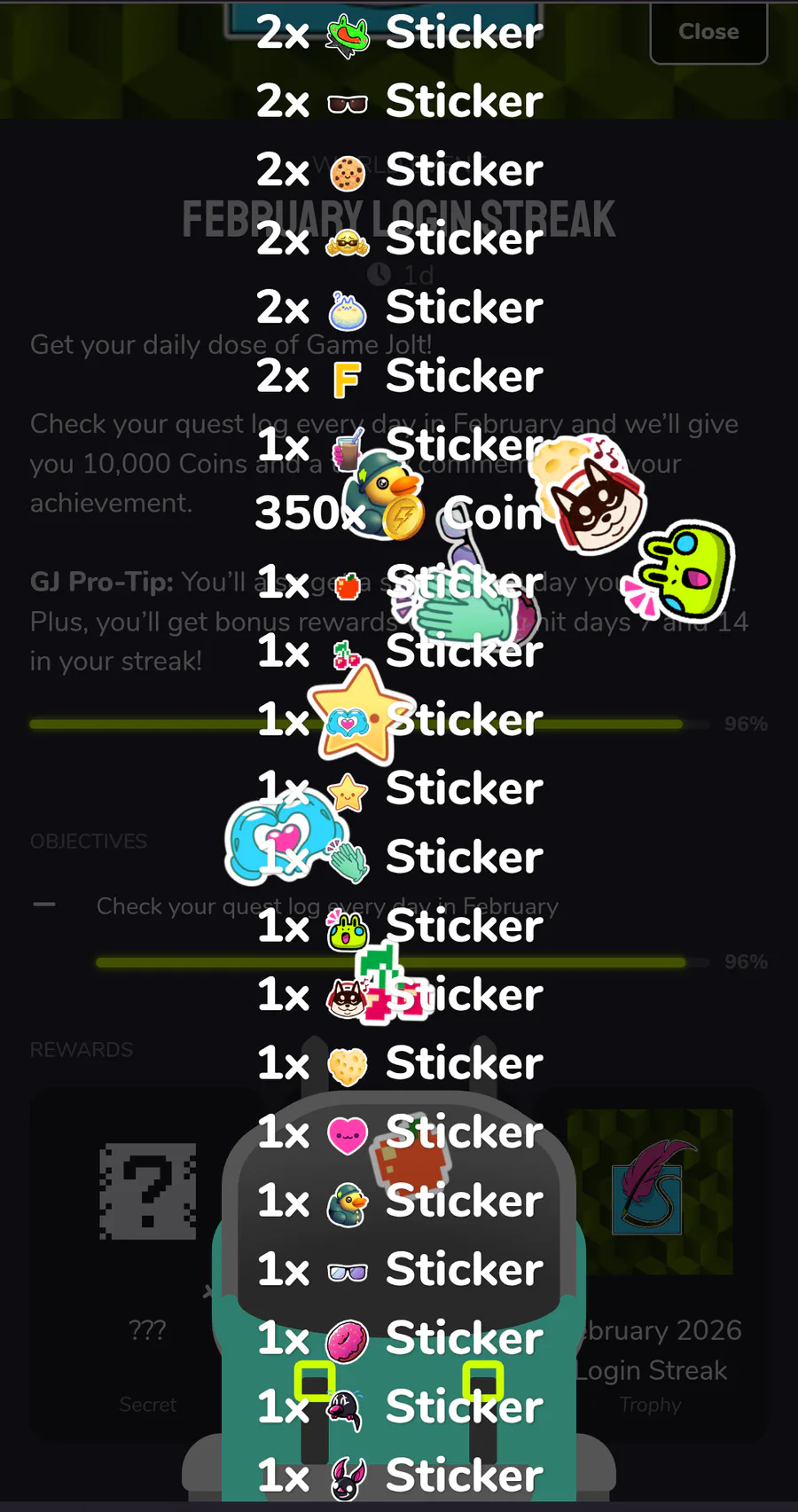
Task: Close the February Login Streak quest
Action: coord(708,33)
